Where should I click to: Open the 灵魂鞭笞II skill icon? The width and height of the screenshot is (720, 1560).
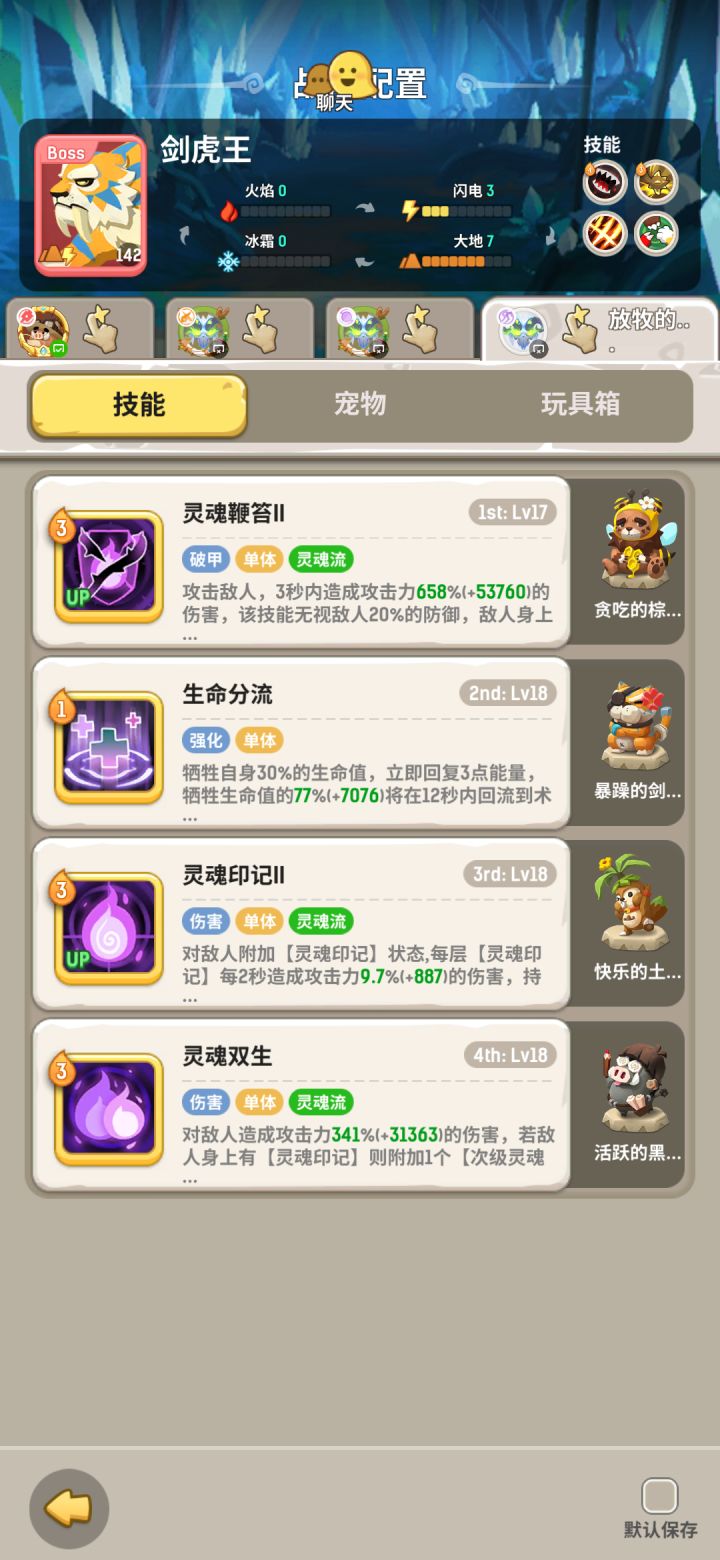(x=105, y=562)
